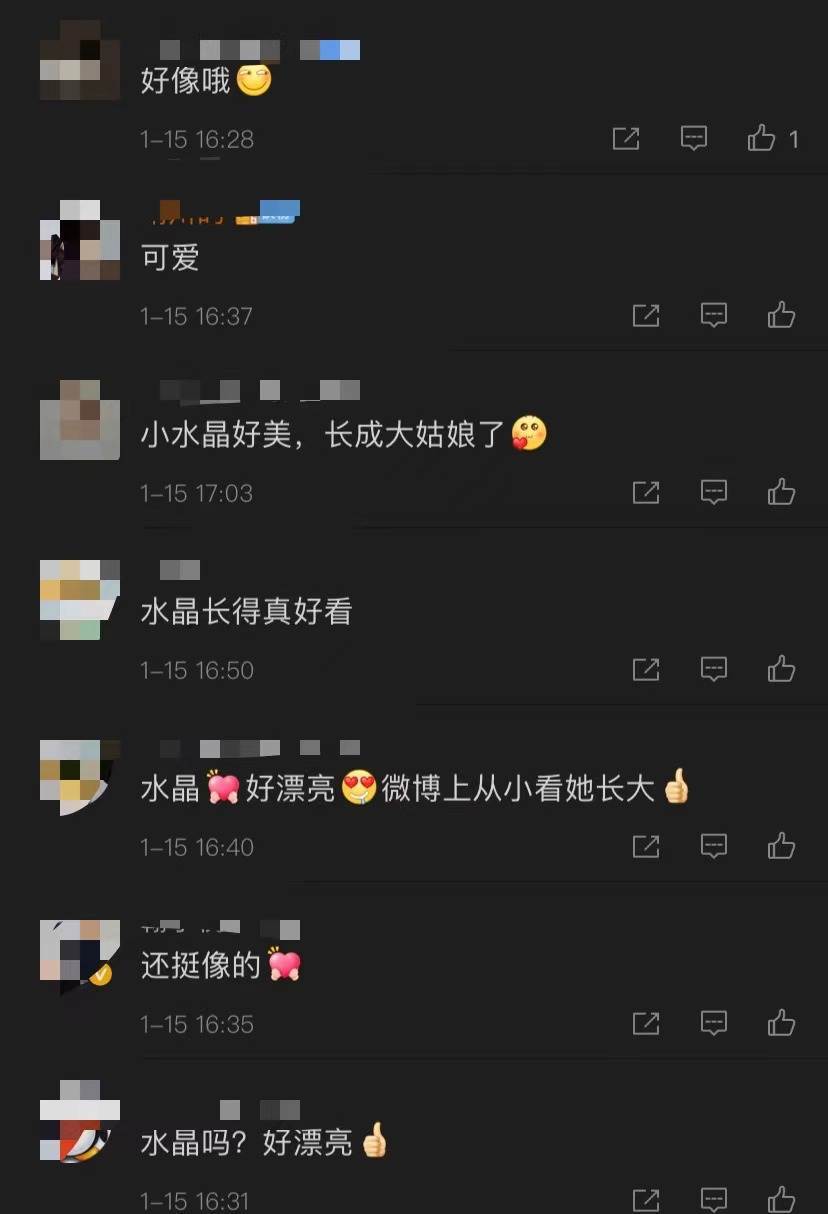This screenshot has width=828, height=1214.
Task: Reply to the comment '还挺像的'
Action: [713, 1023]
